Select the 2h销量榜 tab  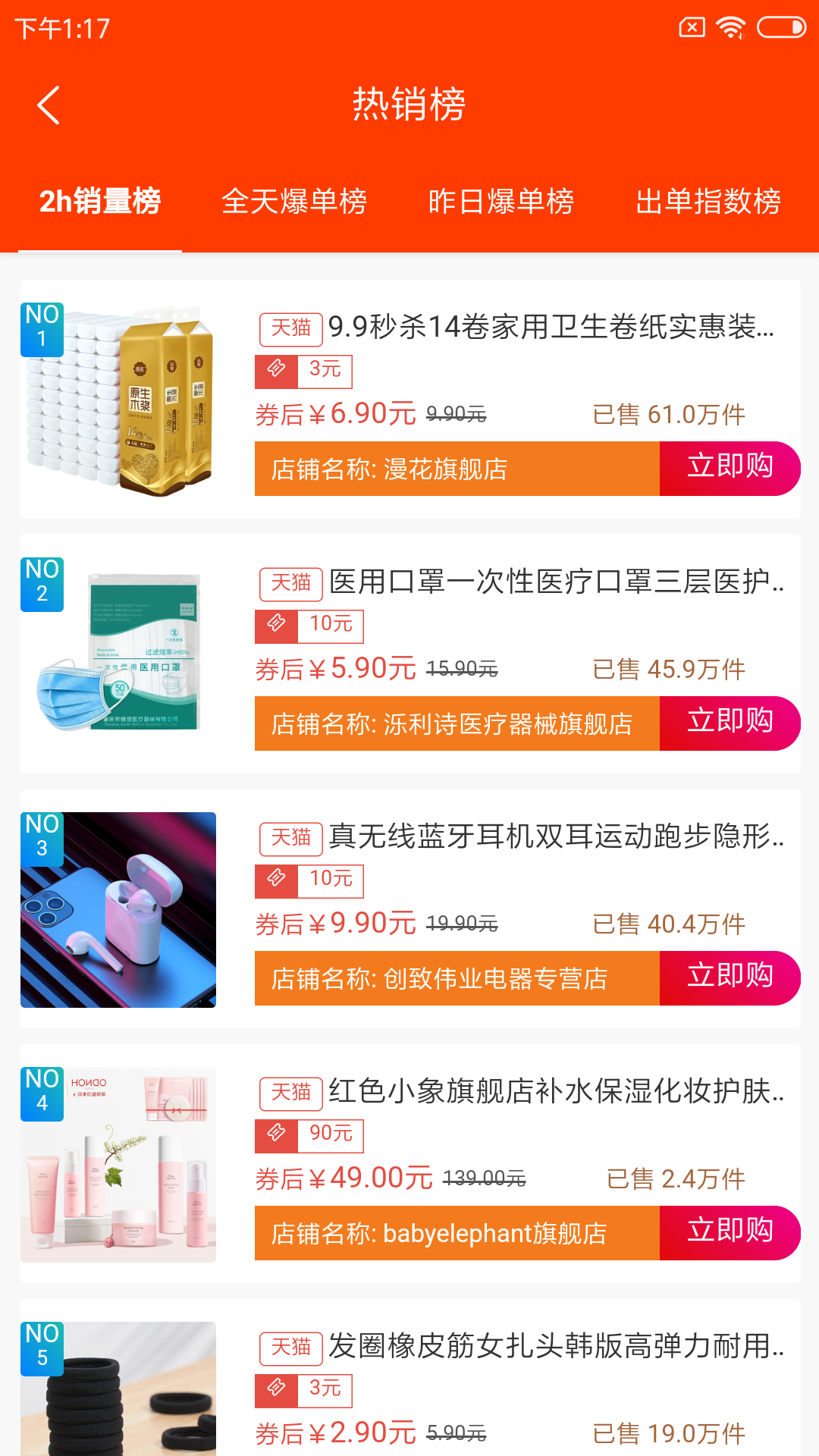[100, 202]
